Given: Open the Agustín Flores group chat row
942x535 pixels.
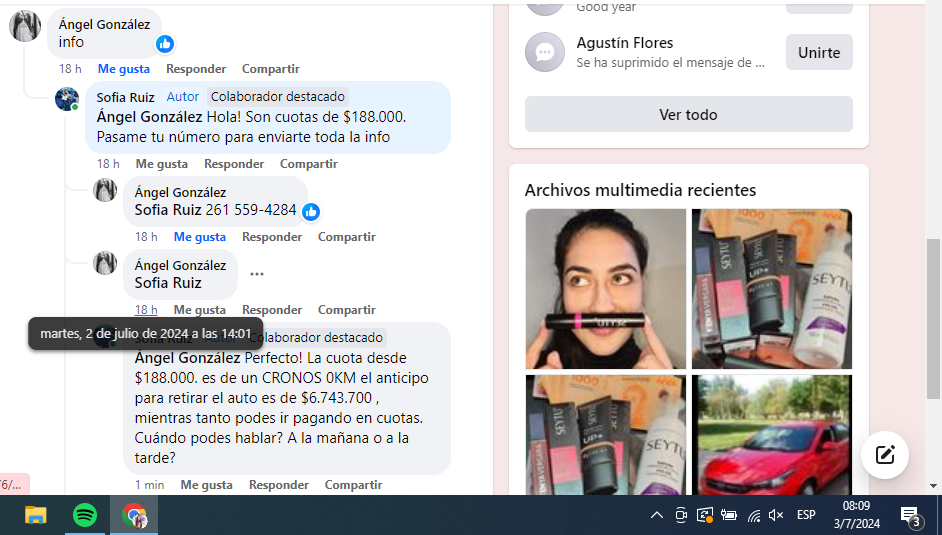Looking at the screenshot, I should (x=650, y=52).
